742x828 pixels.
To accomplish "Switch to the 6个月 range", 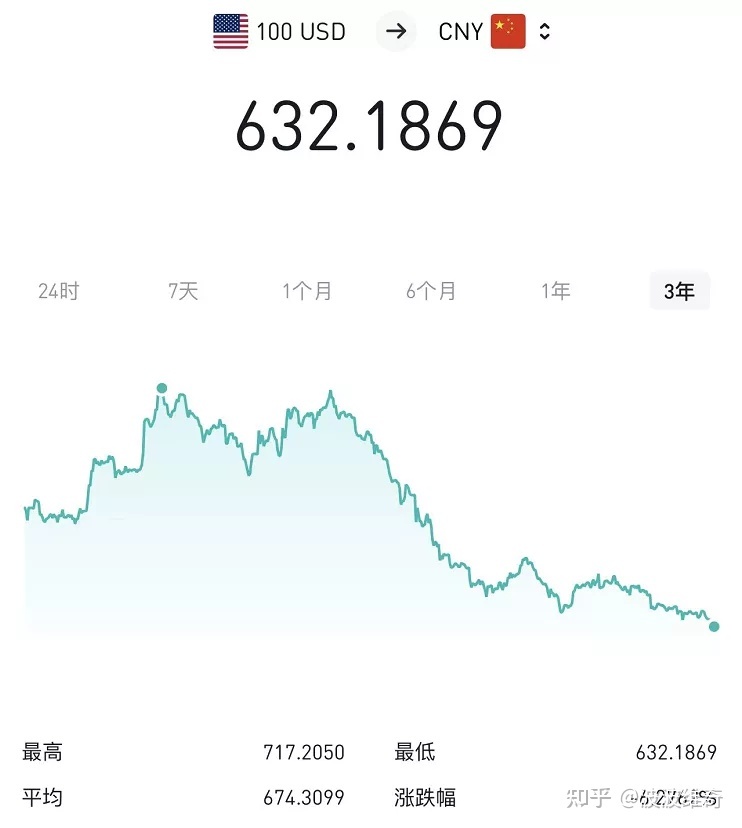I will (431, 291).
